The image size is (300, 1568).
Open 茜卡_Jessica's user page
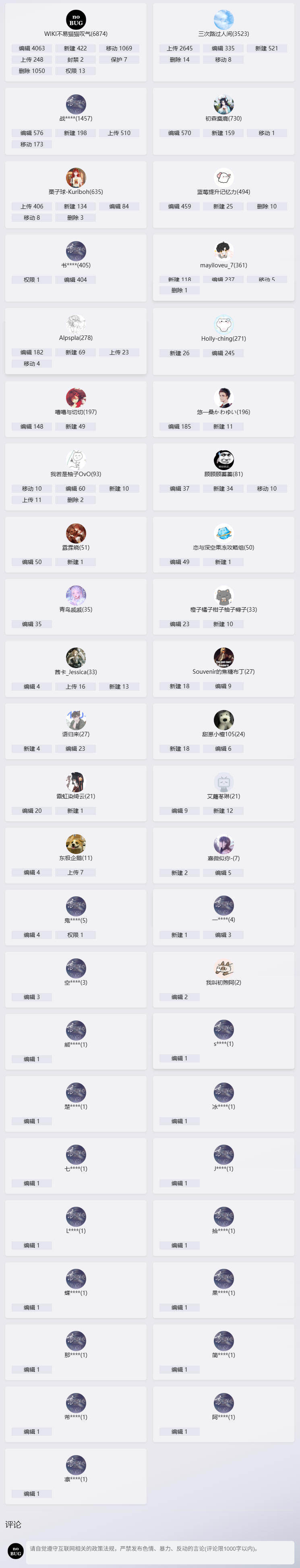[75, 672]
